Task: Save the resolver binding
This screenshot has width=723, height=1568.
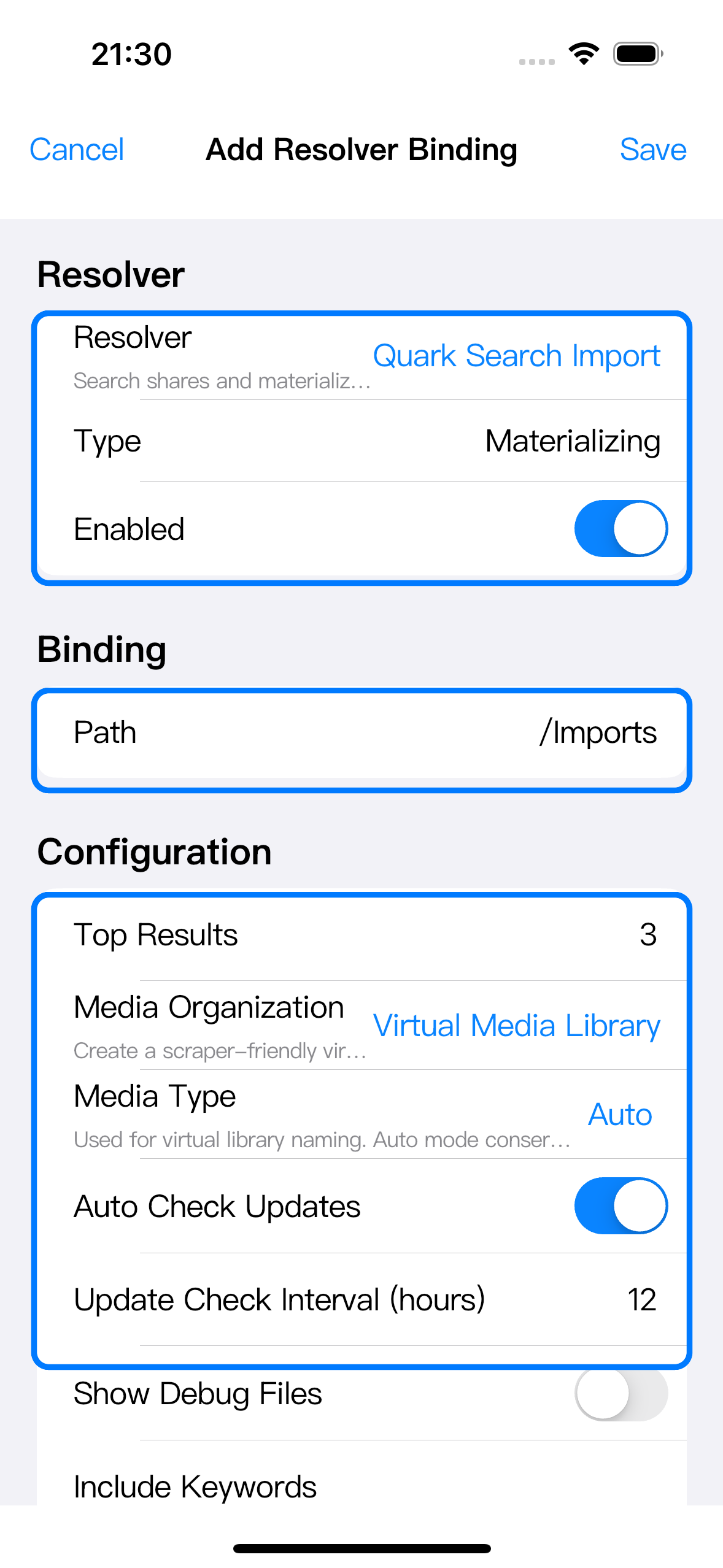Action: [652, 150]
